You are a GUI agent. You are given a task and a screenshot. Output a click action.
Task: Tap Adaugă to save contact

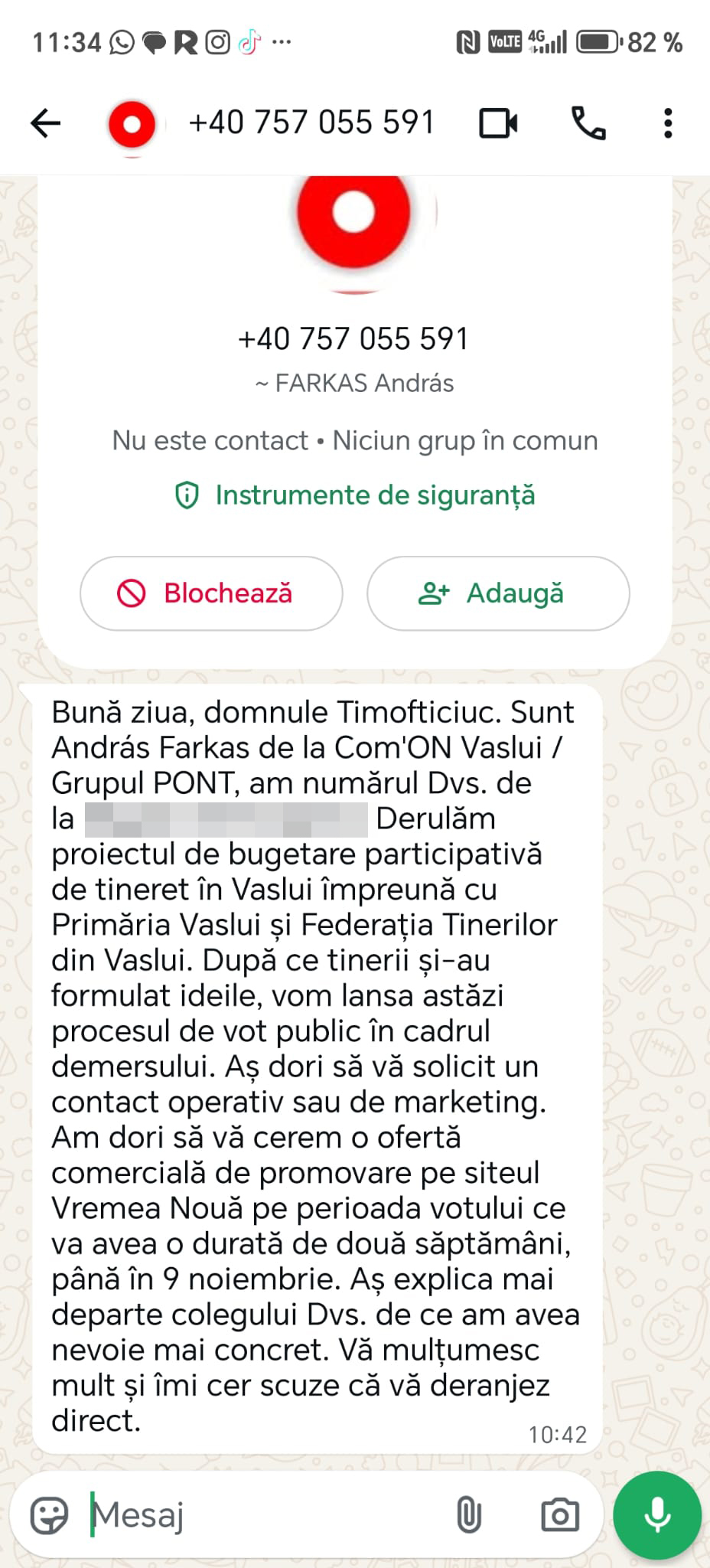[498, 593]
